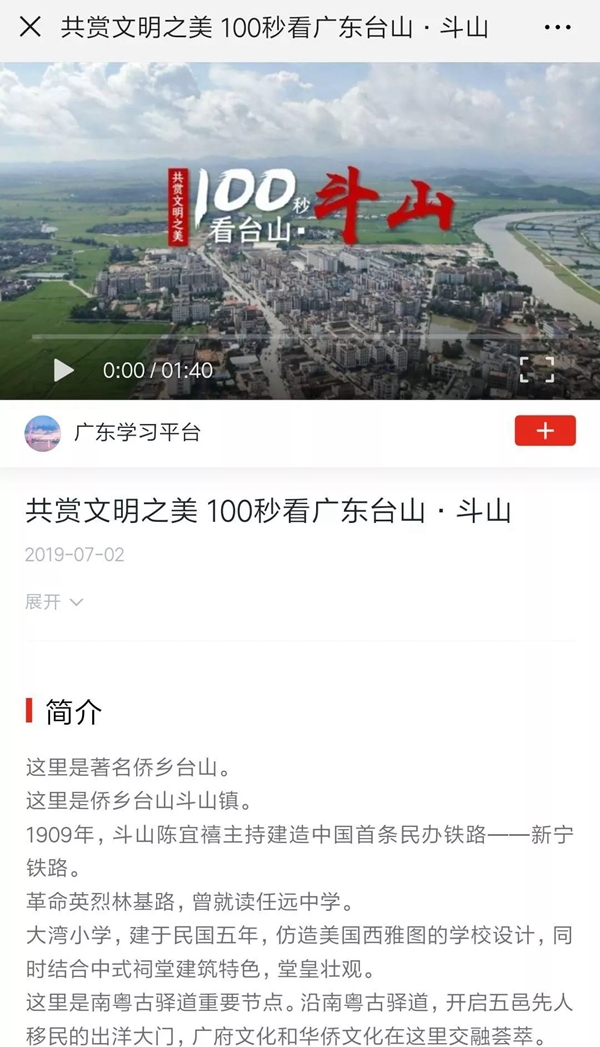Close this page with the X
Screen dimensions: 600x1047
click(31, 27)
